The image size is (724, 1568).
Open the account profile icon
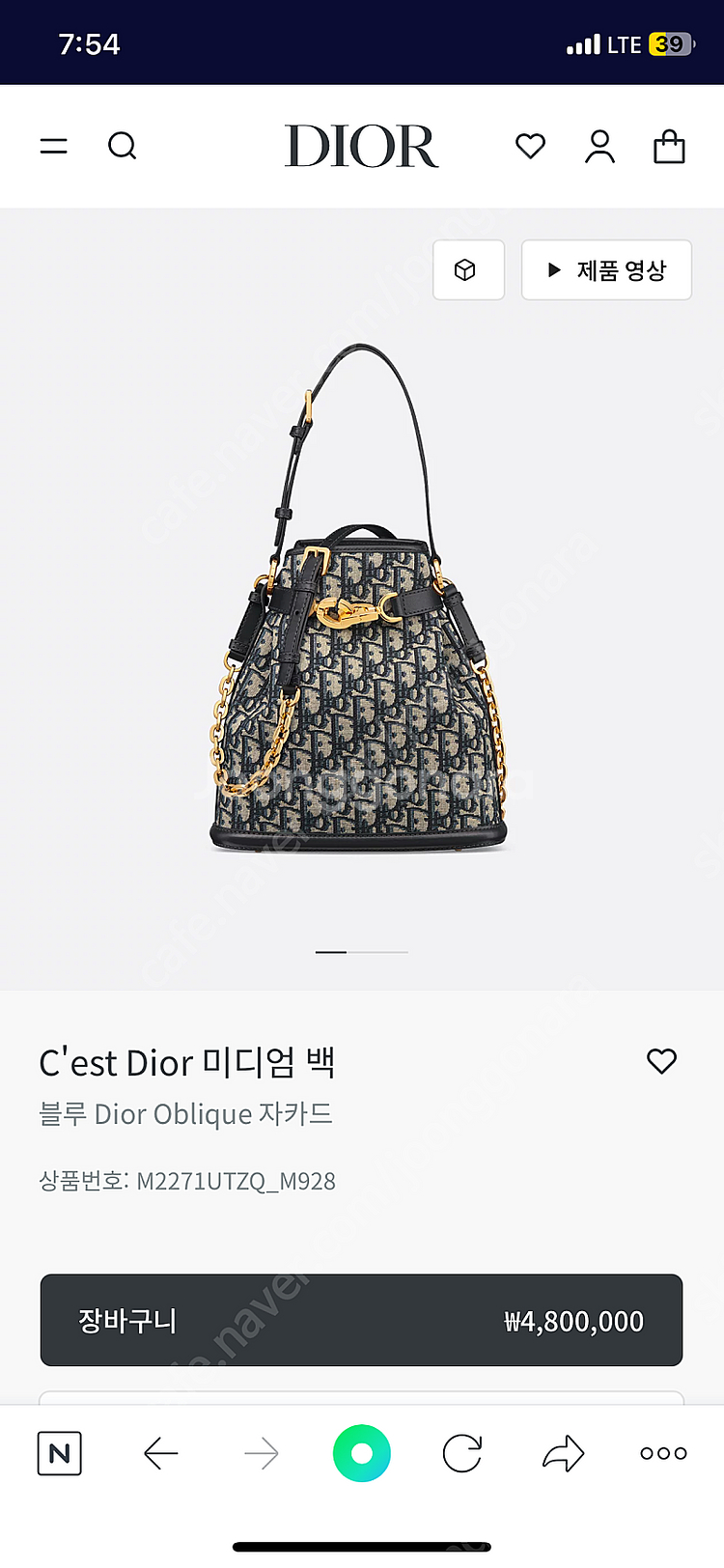[x=599, y=147]
